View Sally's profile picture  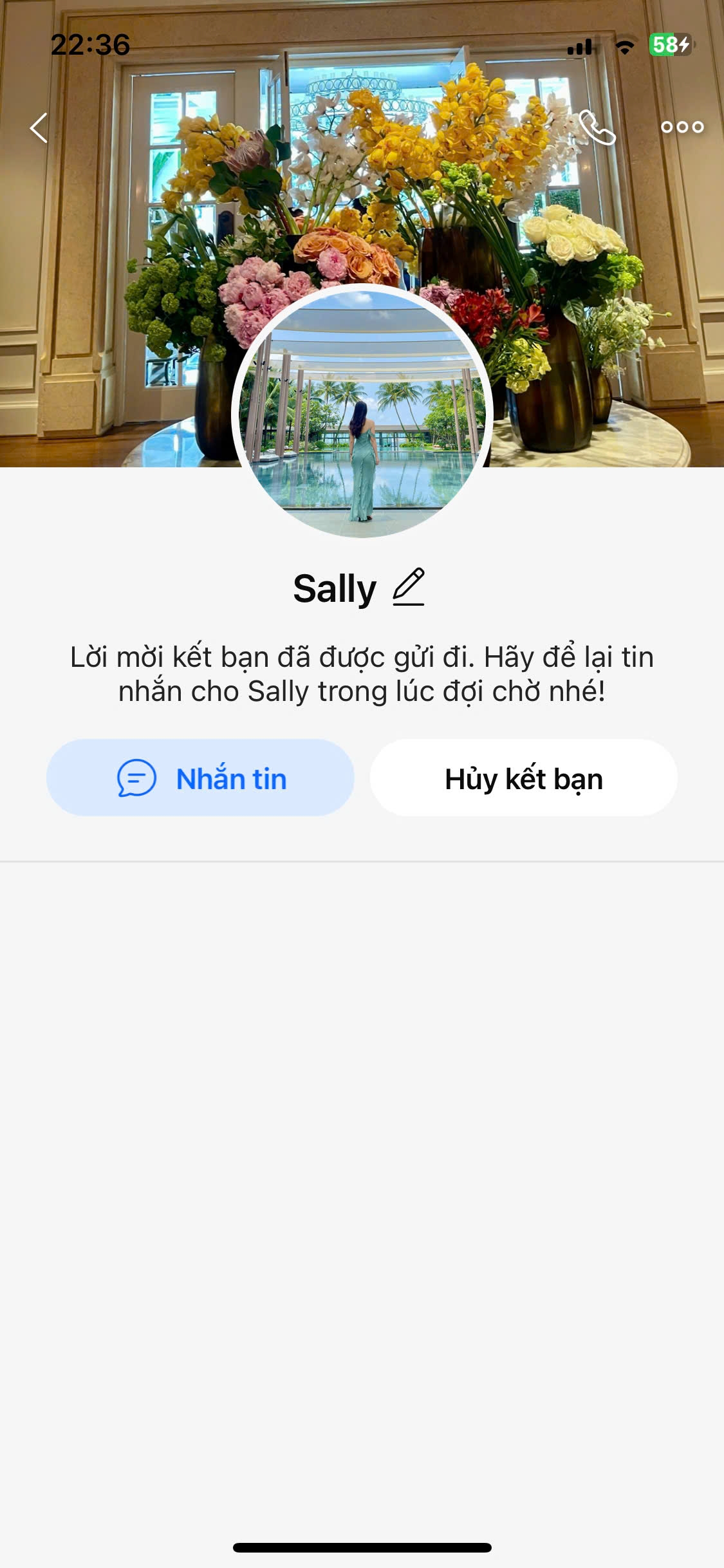362,412
